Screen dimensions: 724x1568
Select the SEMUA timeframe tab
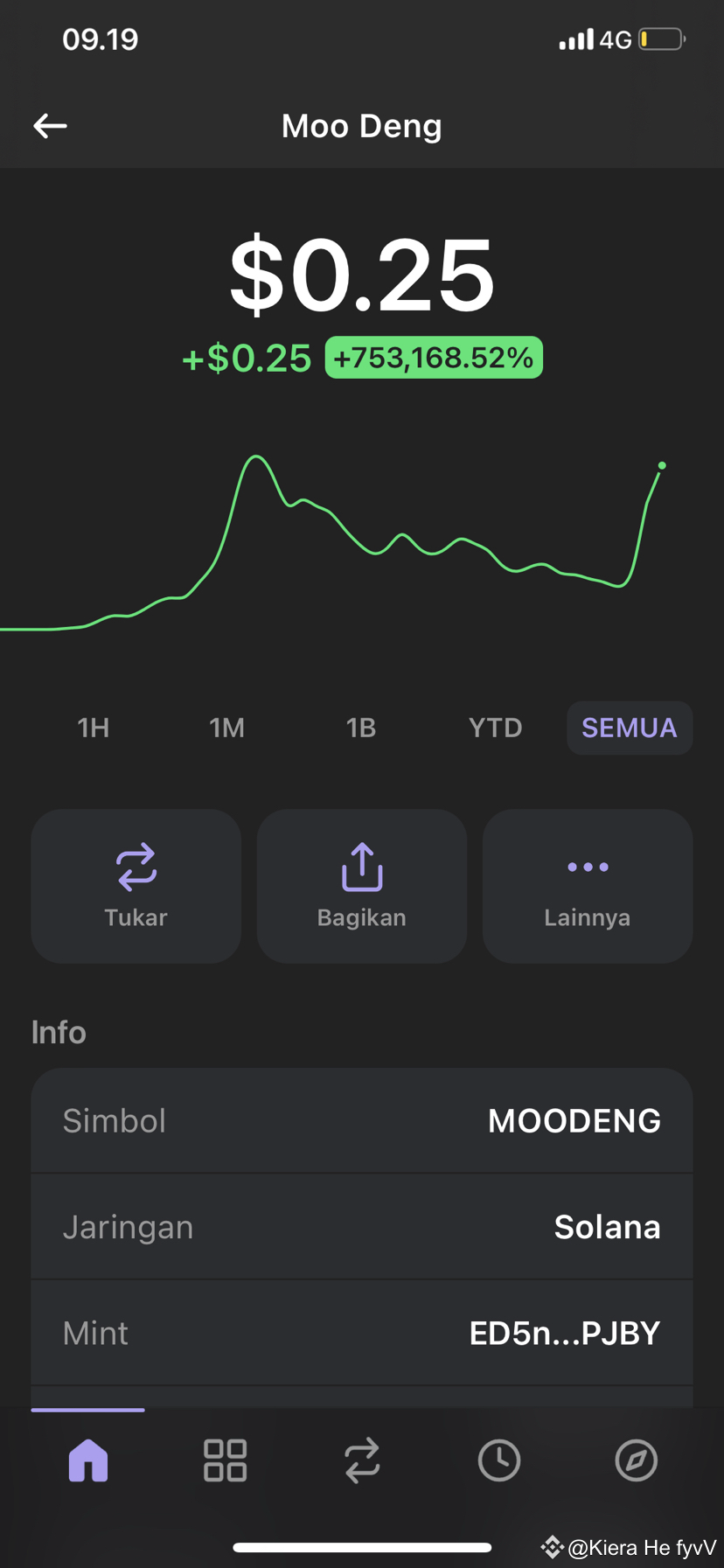[x=629, y=727]
